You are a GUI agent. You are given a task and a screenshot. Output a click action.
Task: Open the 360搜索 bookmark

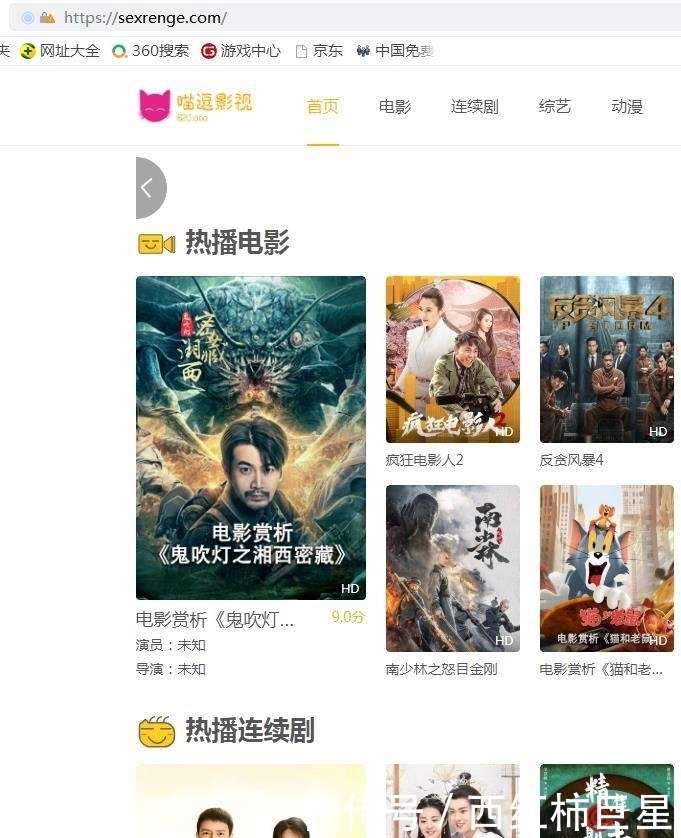point(150,51)
